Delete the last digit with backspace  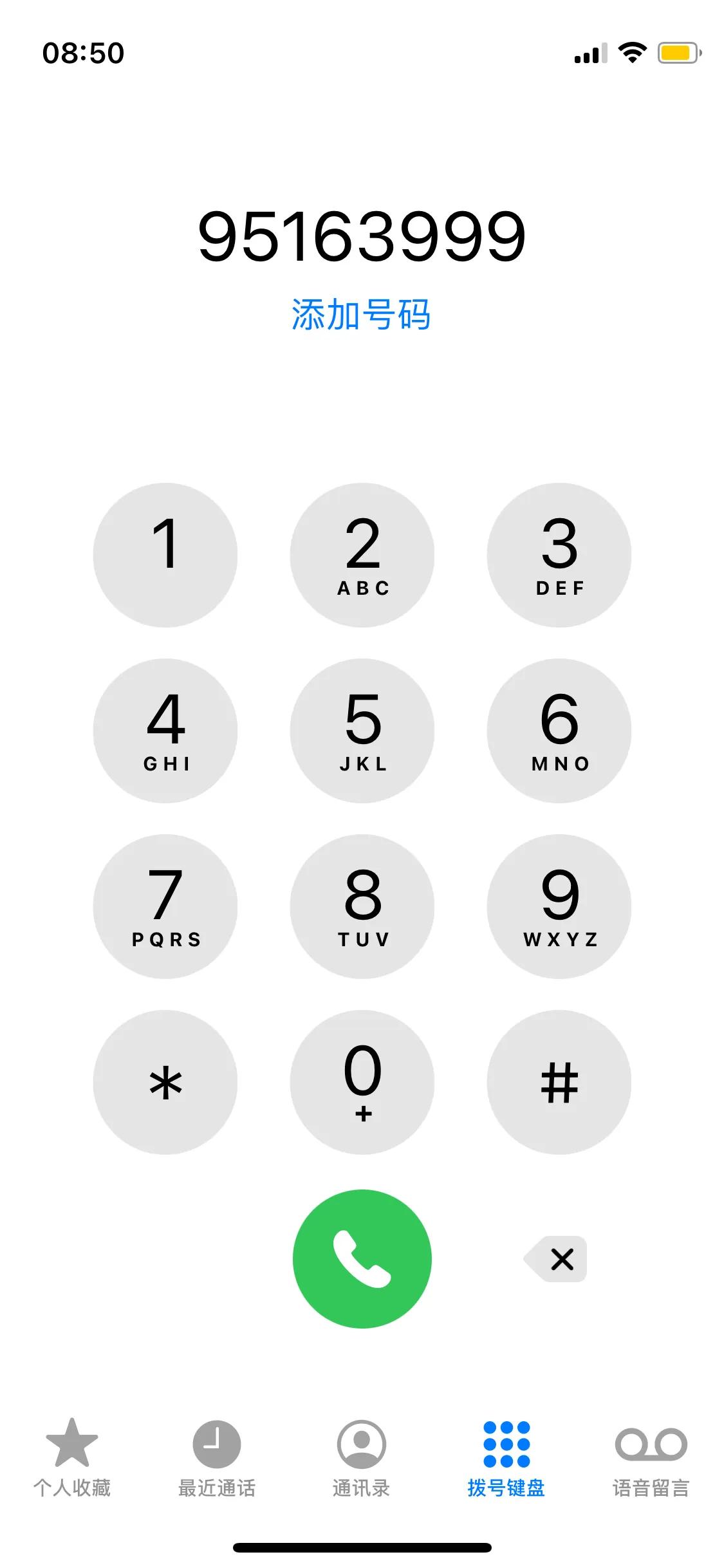[557, 1258]
